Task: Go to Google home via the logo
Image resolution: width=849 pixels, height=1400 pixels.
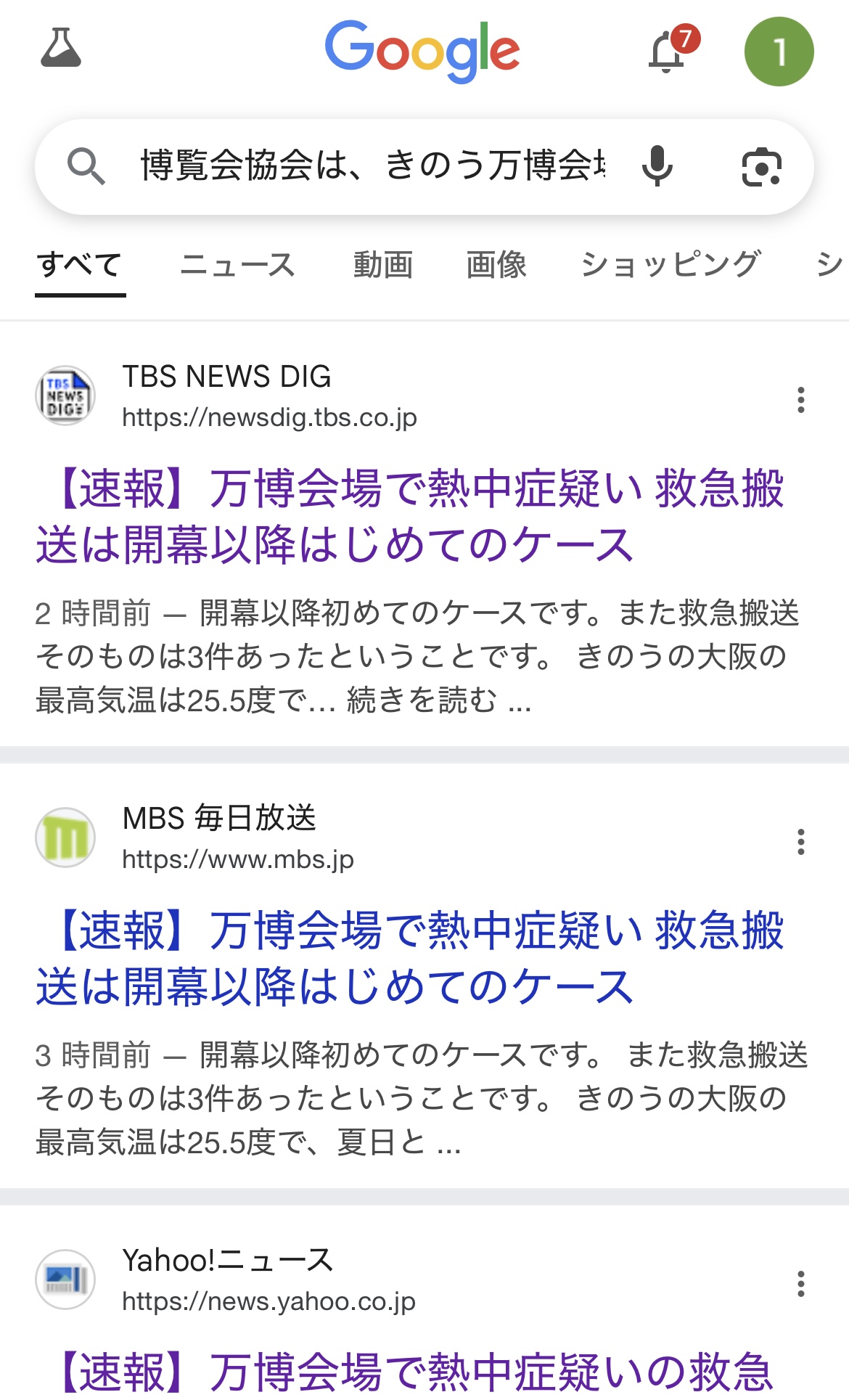Action: click(422, 51)
